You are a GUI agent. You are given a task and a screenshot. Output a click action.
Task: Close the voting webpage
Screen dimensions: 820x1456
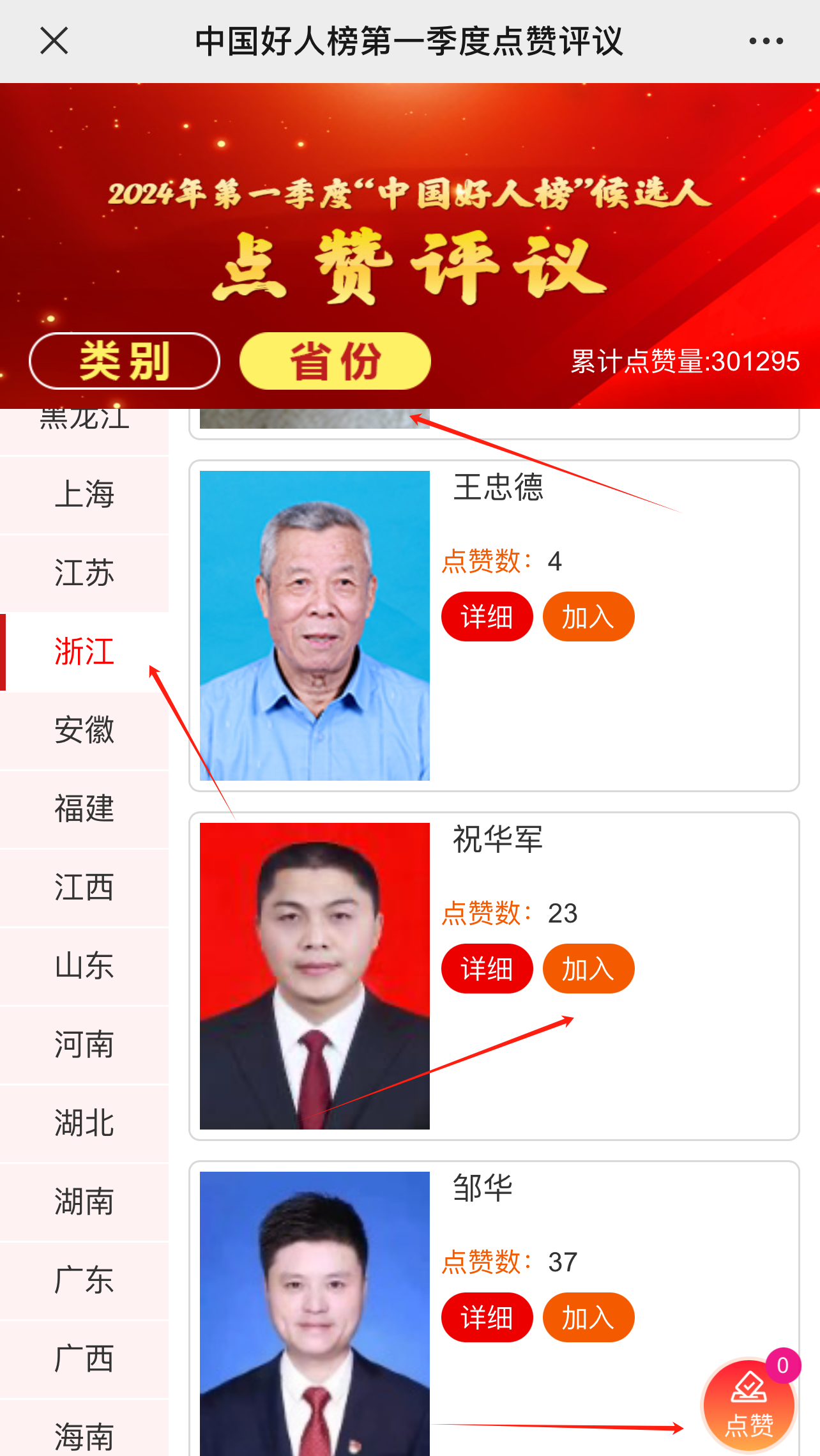[54, 41]
